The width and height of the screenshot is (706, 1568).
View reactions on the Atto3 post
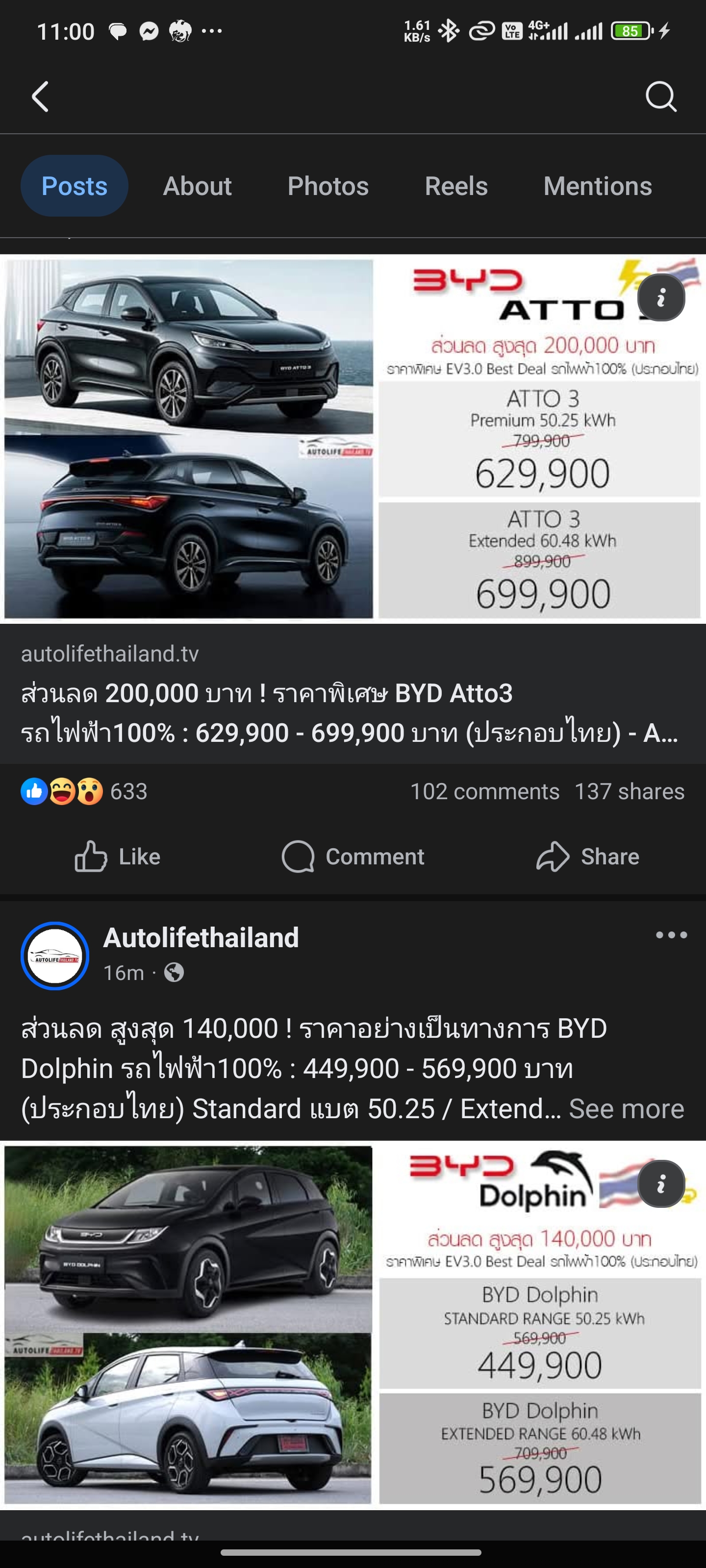point(84,791)
